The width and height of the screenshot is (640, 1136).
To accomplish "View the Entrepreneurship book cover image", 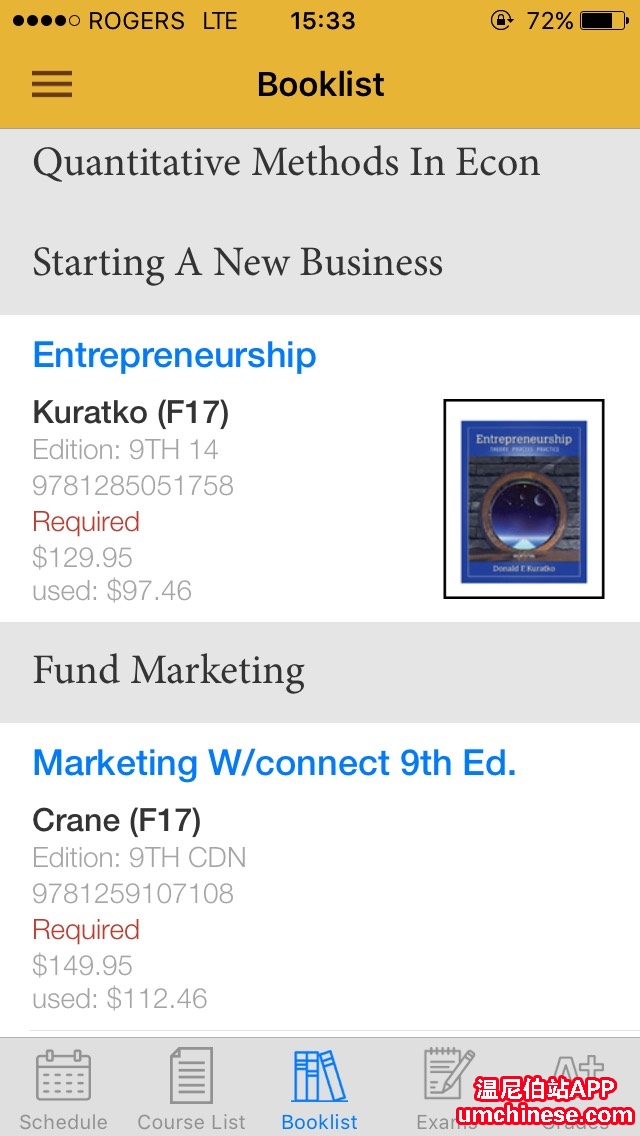I will [x=523, y=499].
